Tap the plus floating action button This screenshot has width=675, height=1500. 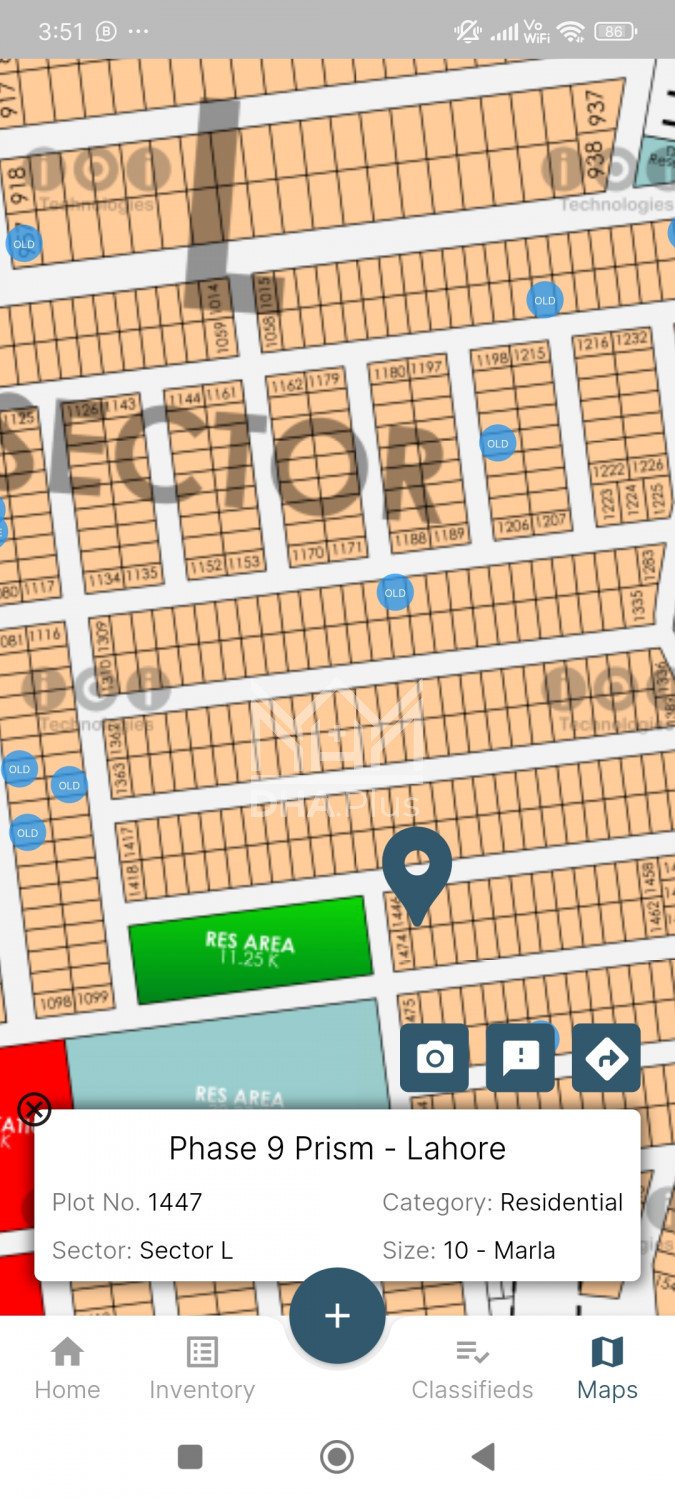[x=337, y=1315]
